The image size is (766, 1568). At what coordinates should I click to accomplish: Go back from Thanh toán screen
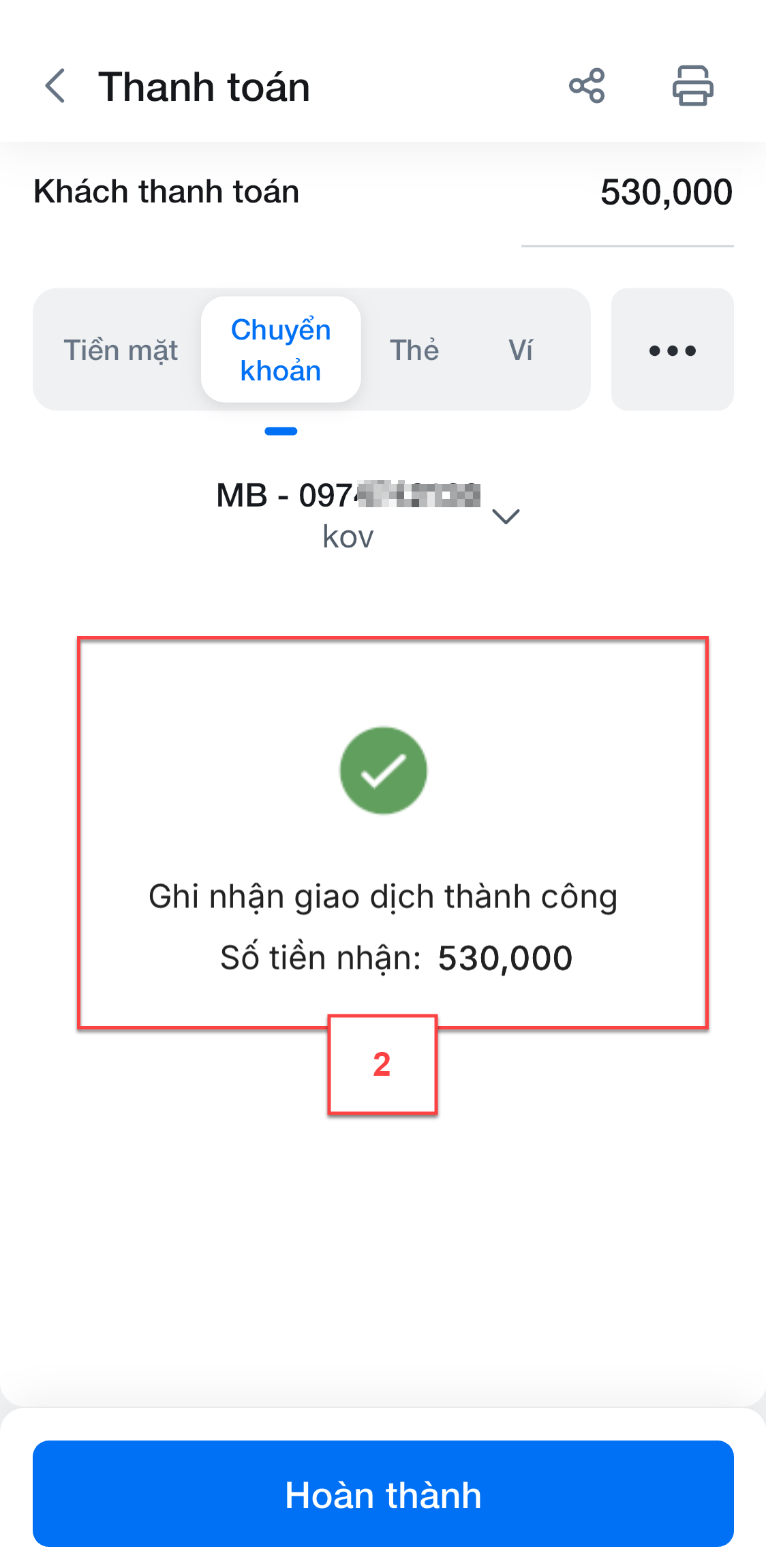click(55, 87)
